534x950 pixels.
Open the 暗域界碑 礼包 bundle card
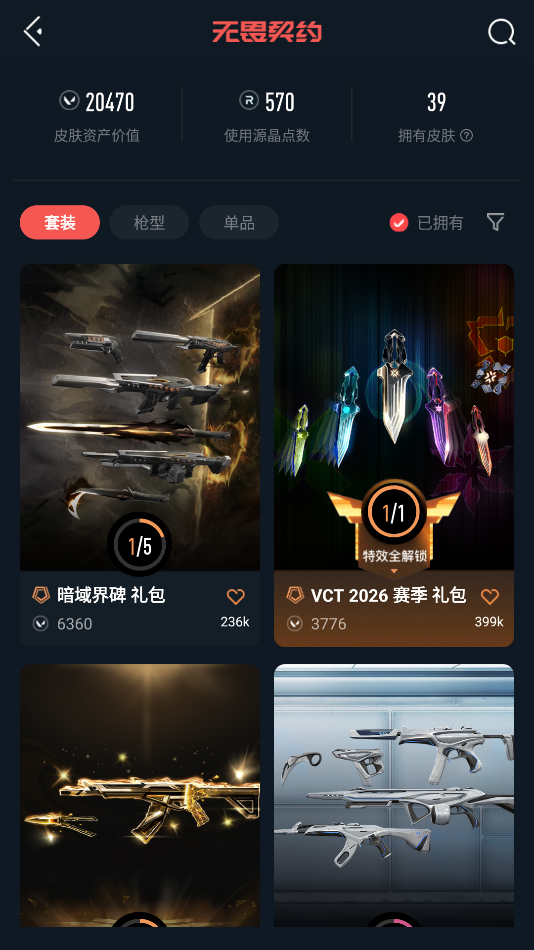point(140,456)
